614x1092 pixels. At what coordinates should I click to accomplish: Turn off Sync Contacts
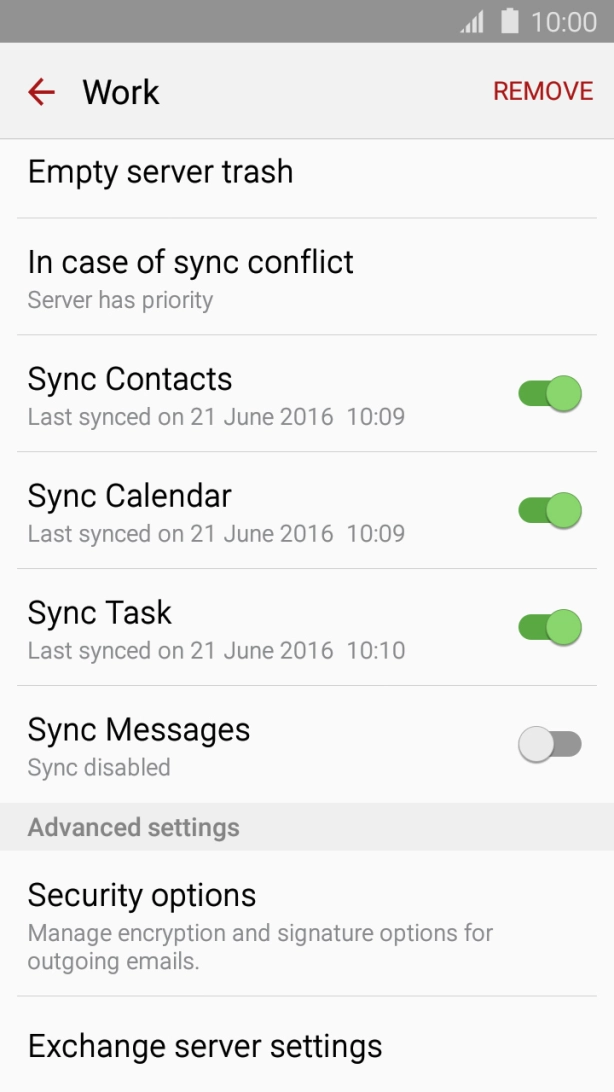point(549,393)
